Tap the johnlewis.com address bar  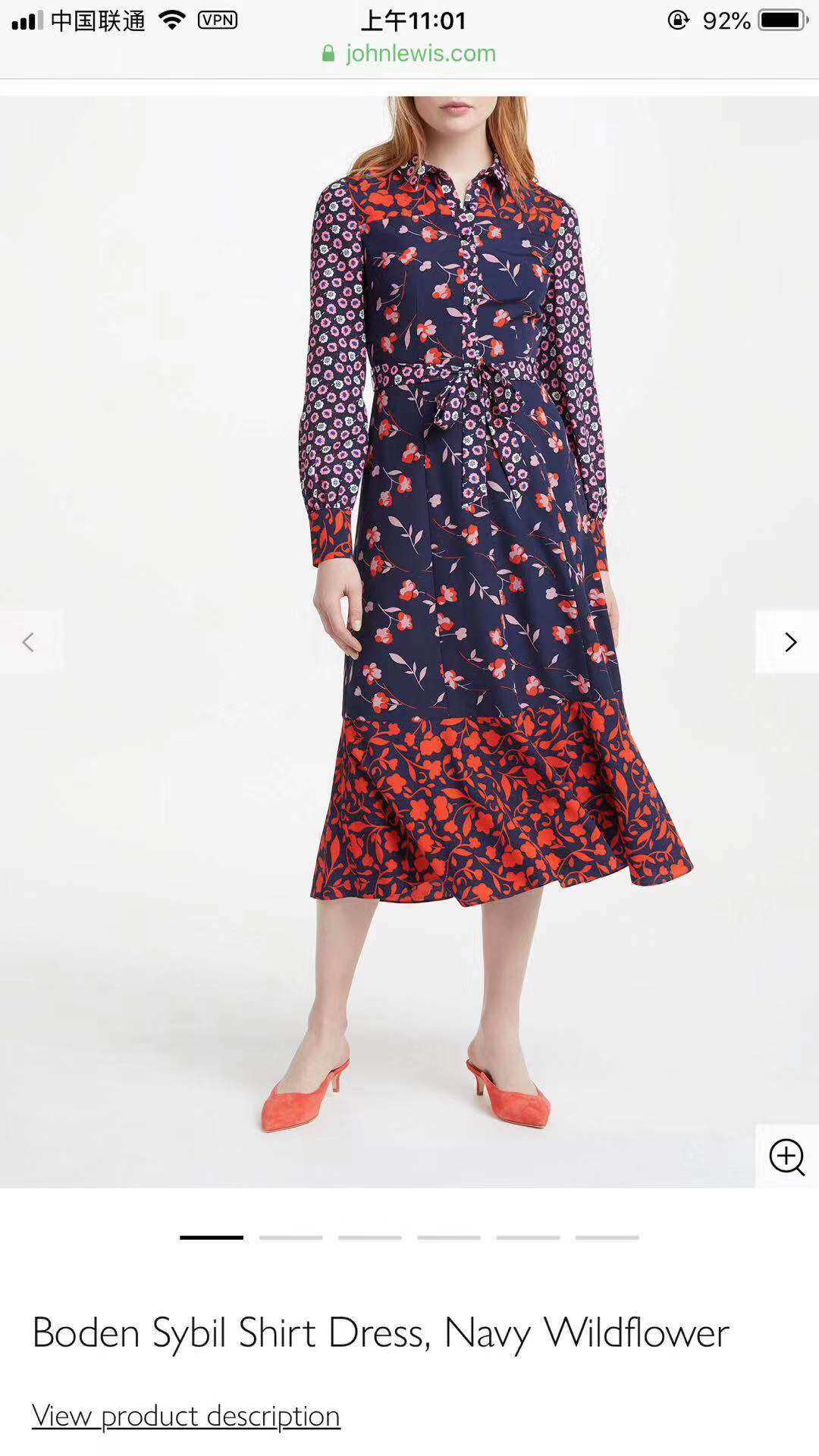[x=409, y=53]
